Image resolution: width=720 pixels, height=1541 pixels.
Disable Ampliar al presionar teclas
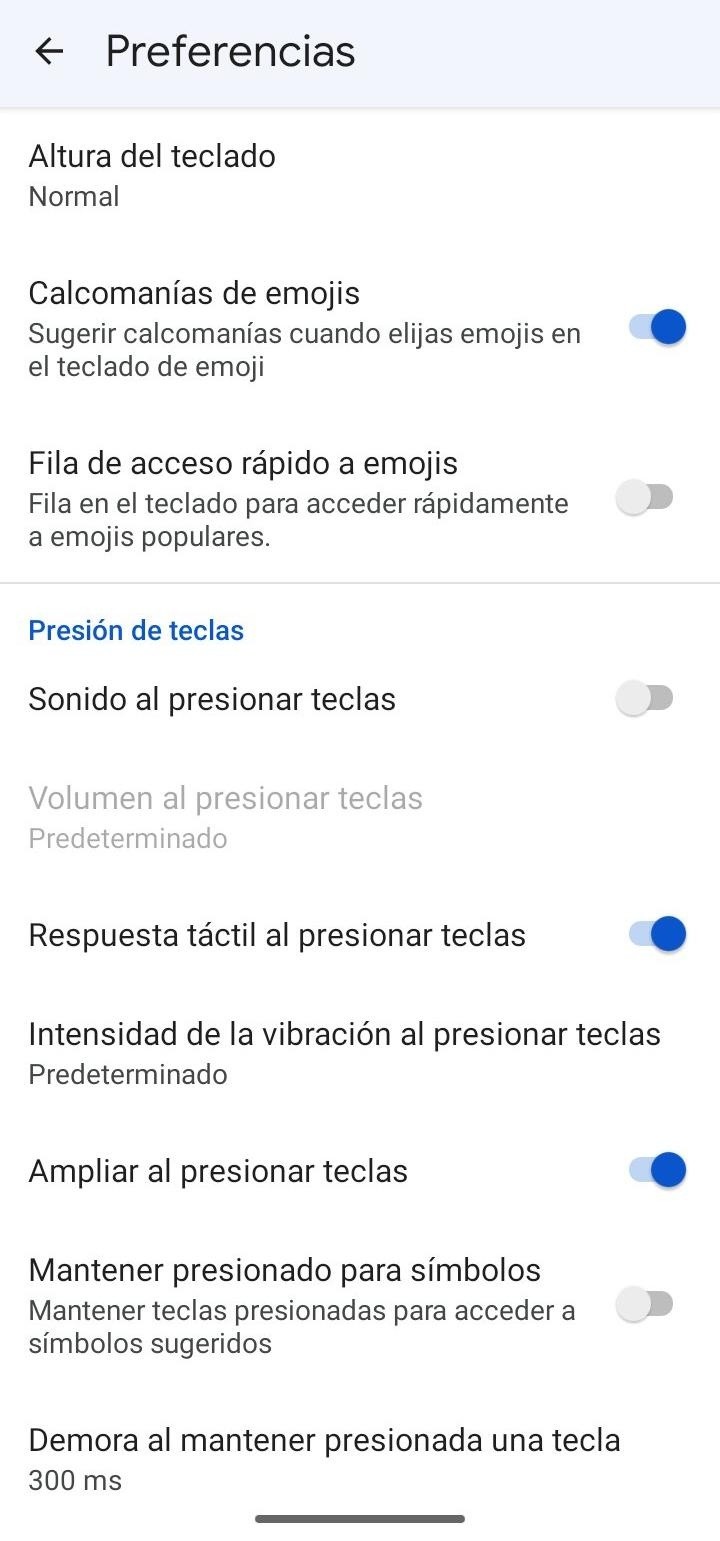[x=656, y=1170]
